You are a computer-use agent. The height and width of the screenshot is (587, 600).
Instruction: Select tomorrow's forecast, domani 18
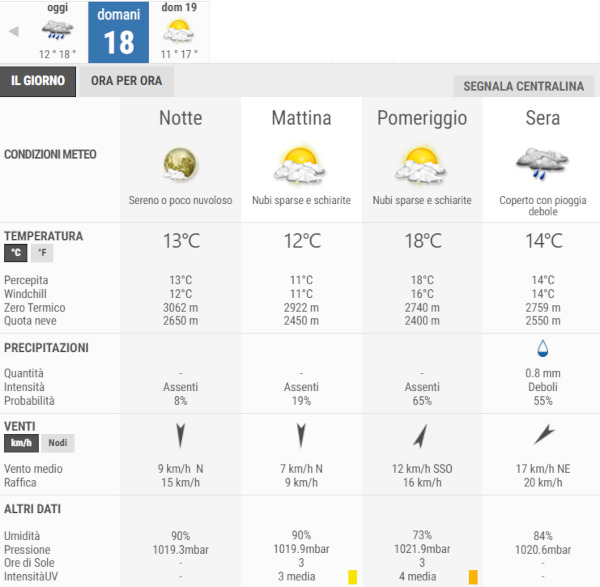pyautogui.click(x=118, y=32)
